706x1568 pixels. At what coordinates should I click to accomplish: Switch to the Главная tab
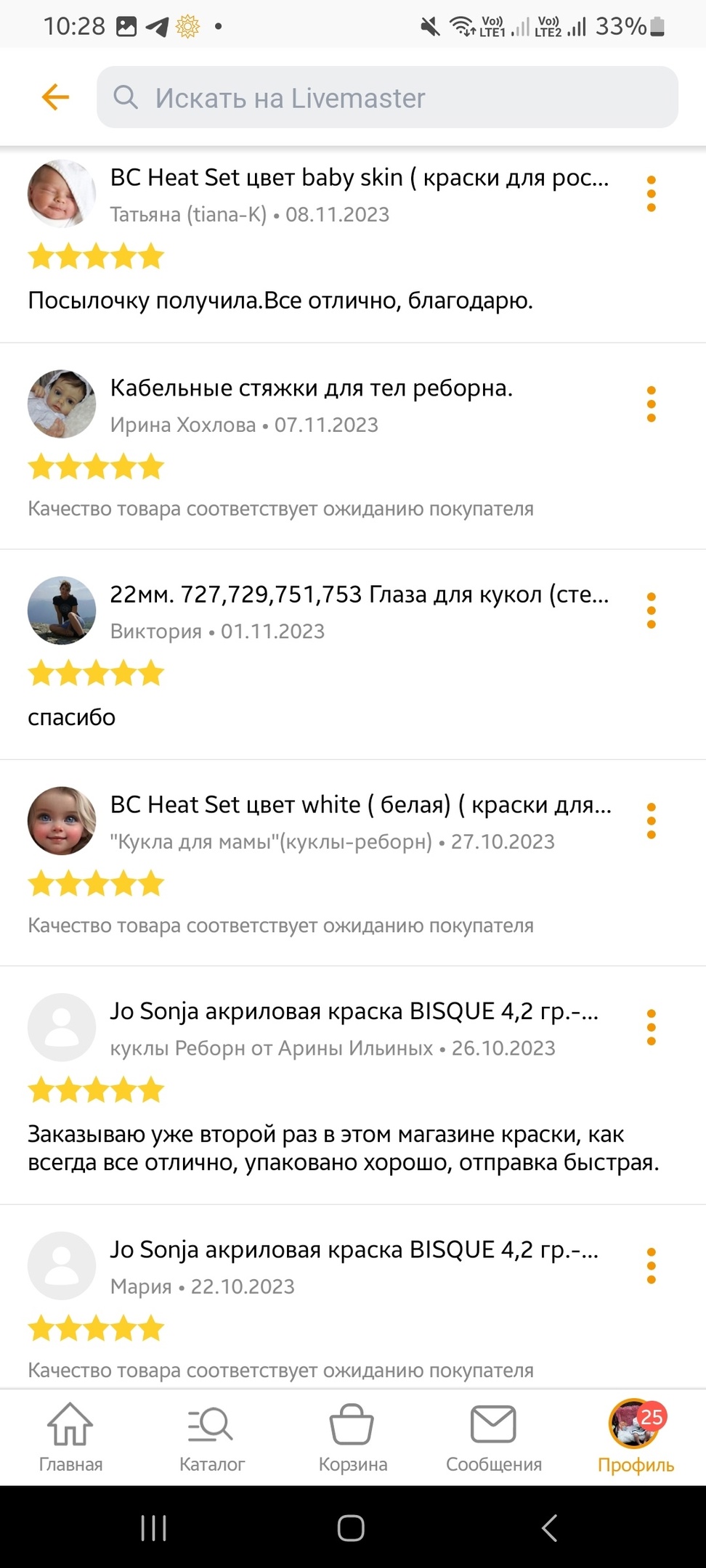click(70, 1437)
